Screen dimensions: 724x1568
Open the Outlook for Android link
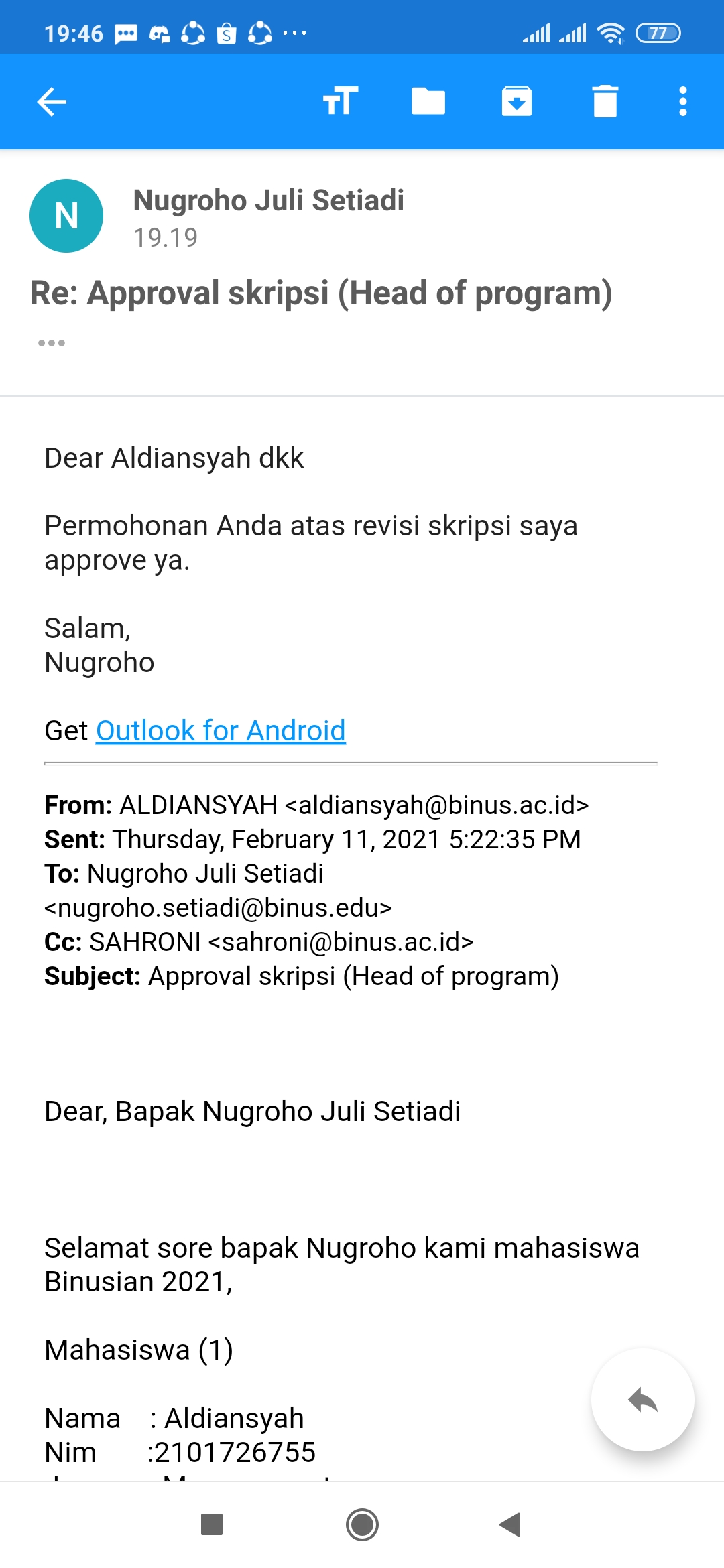pyautogui.click(x=221, y=730)
